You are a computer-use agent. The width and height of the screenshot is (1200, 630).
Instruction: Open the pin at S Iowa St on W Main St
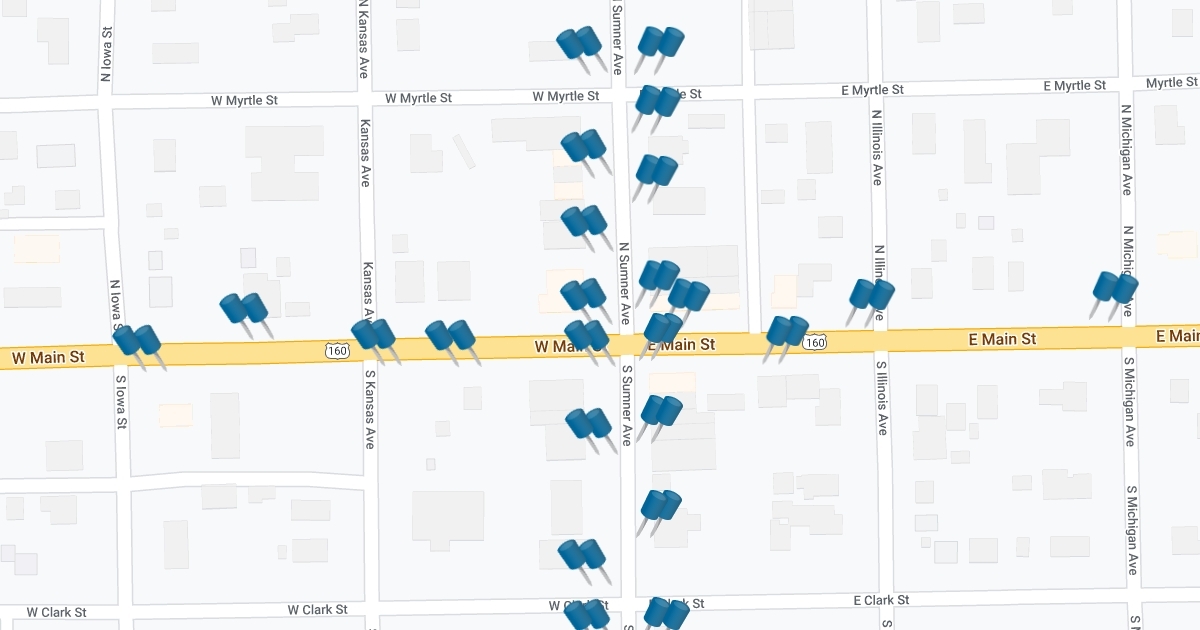tap(137, 340)
